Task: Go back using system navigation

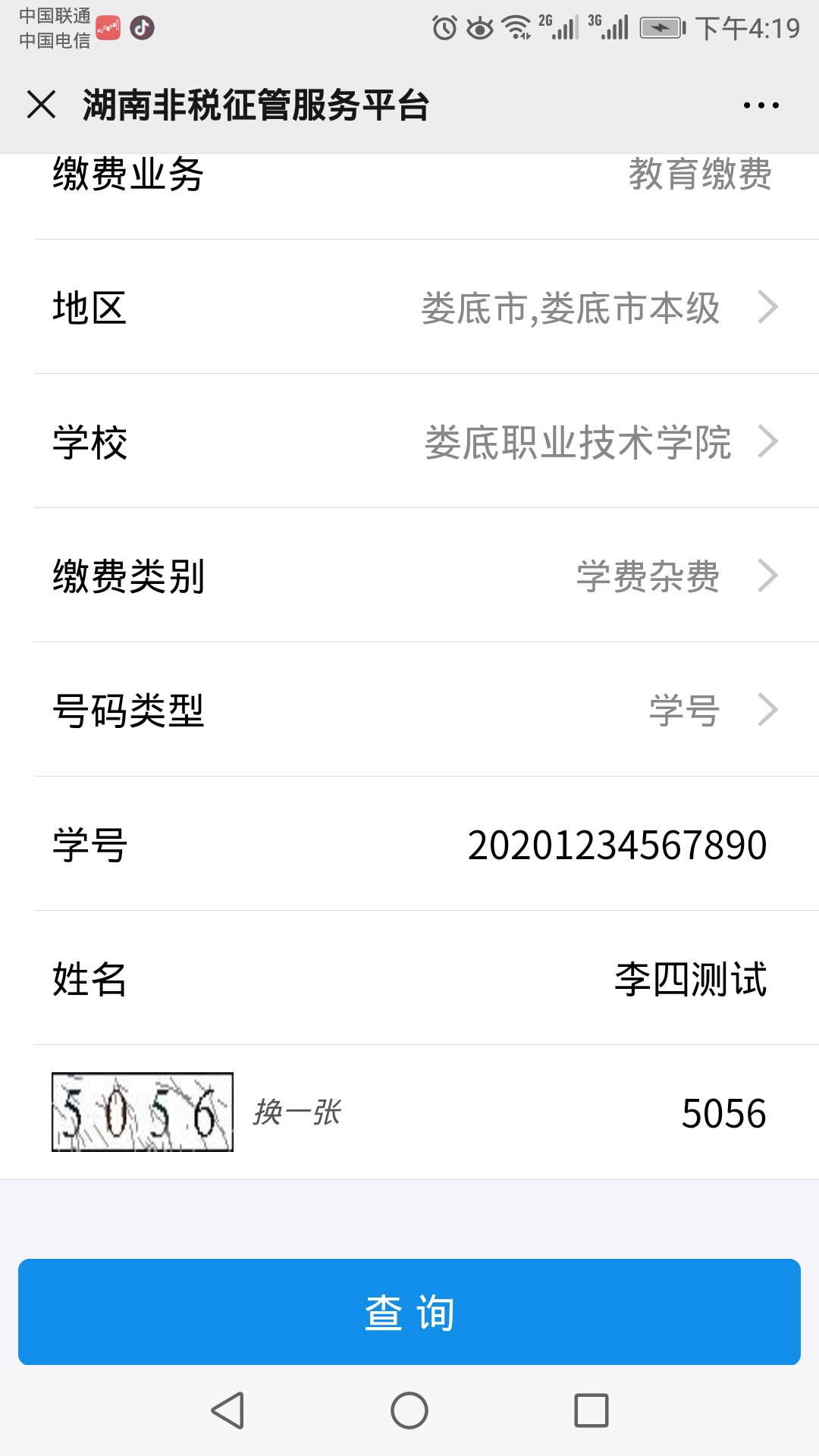Action: [227, 1410]
